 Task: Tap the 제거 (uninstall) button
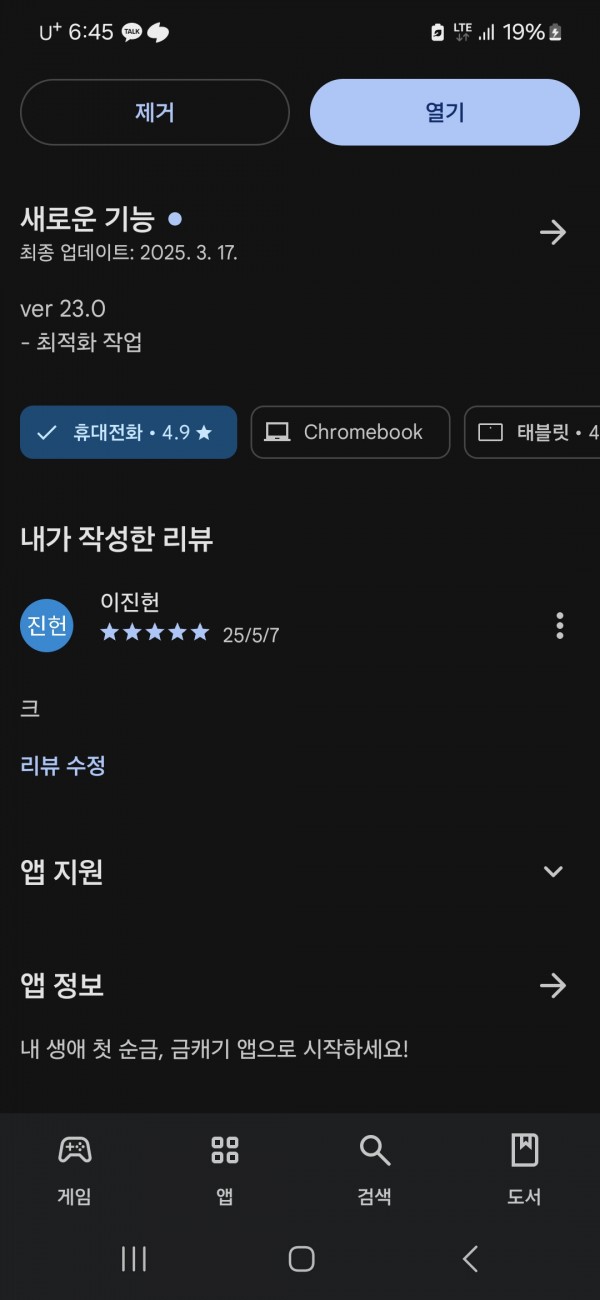coord(155,112)
